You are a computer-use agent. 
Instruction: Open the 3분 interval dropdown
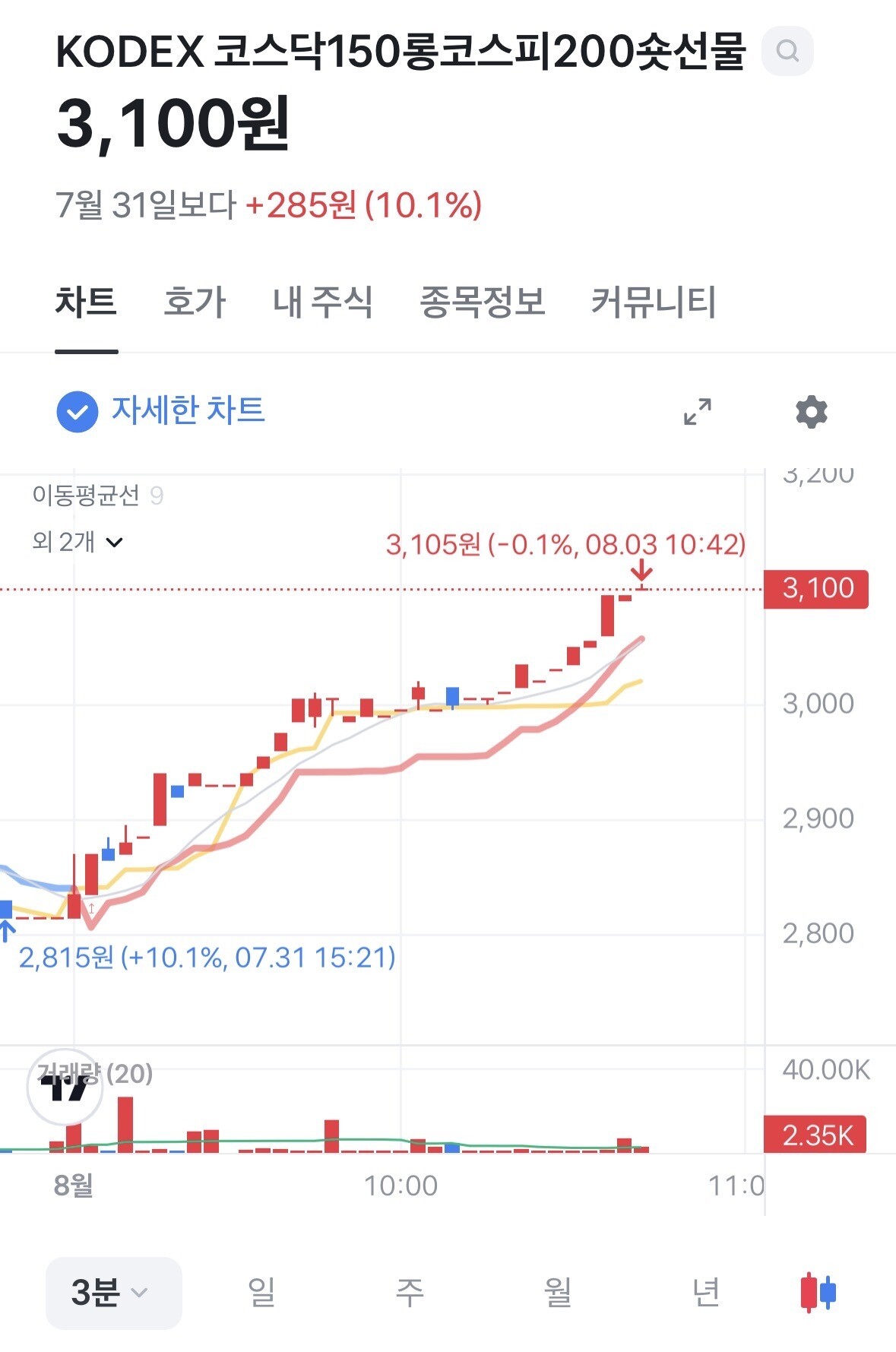pyautogui.click(x=114, y=1293)
